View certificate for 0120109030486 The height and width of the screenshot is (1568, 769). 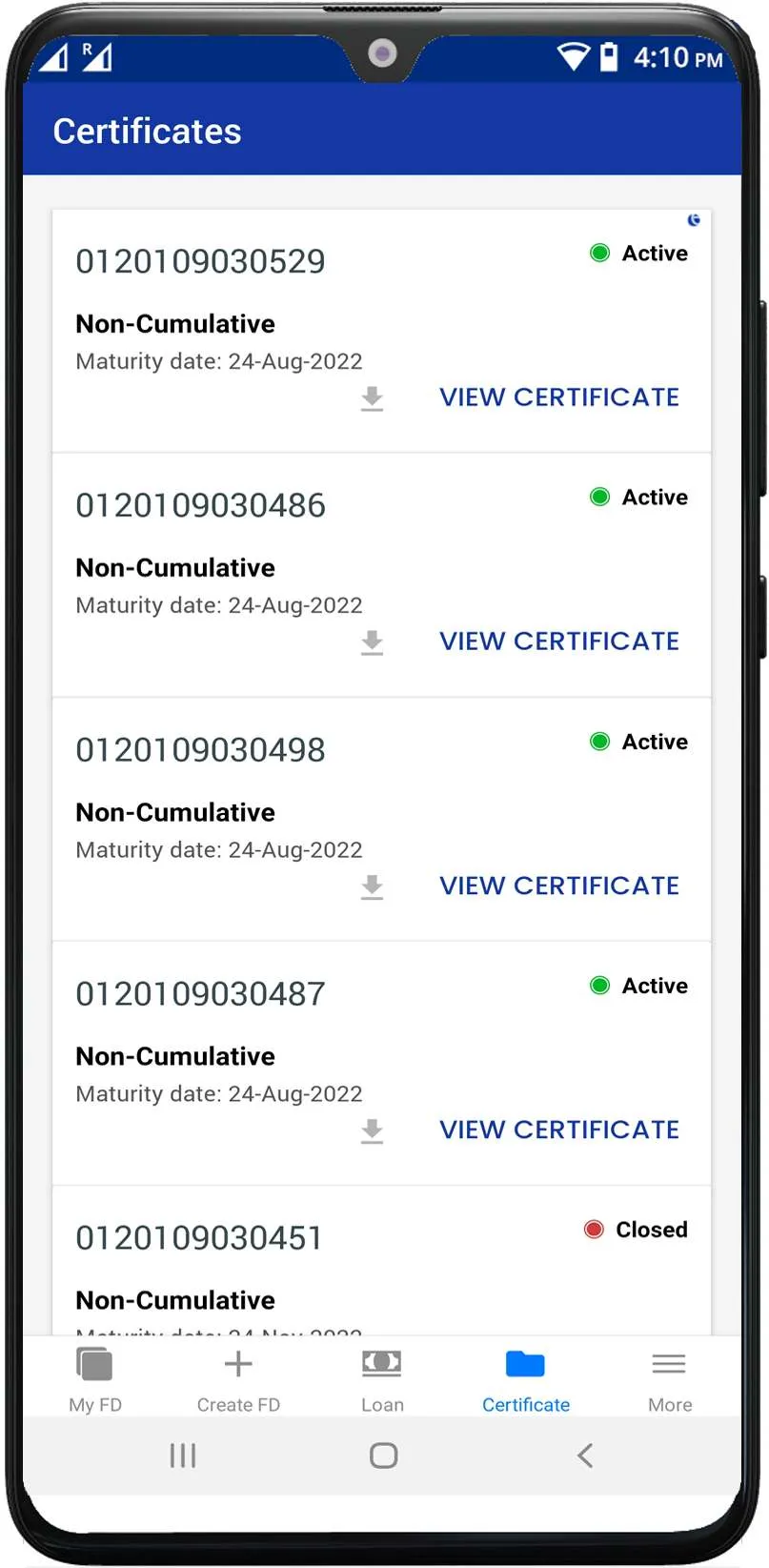tap(558, 641)
